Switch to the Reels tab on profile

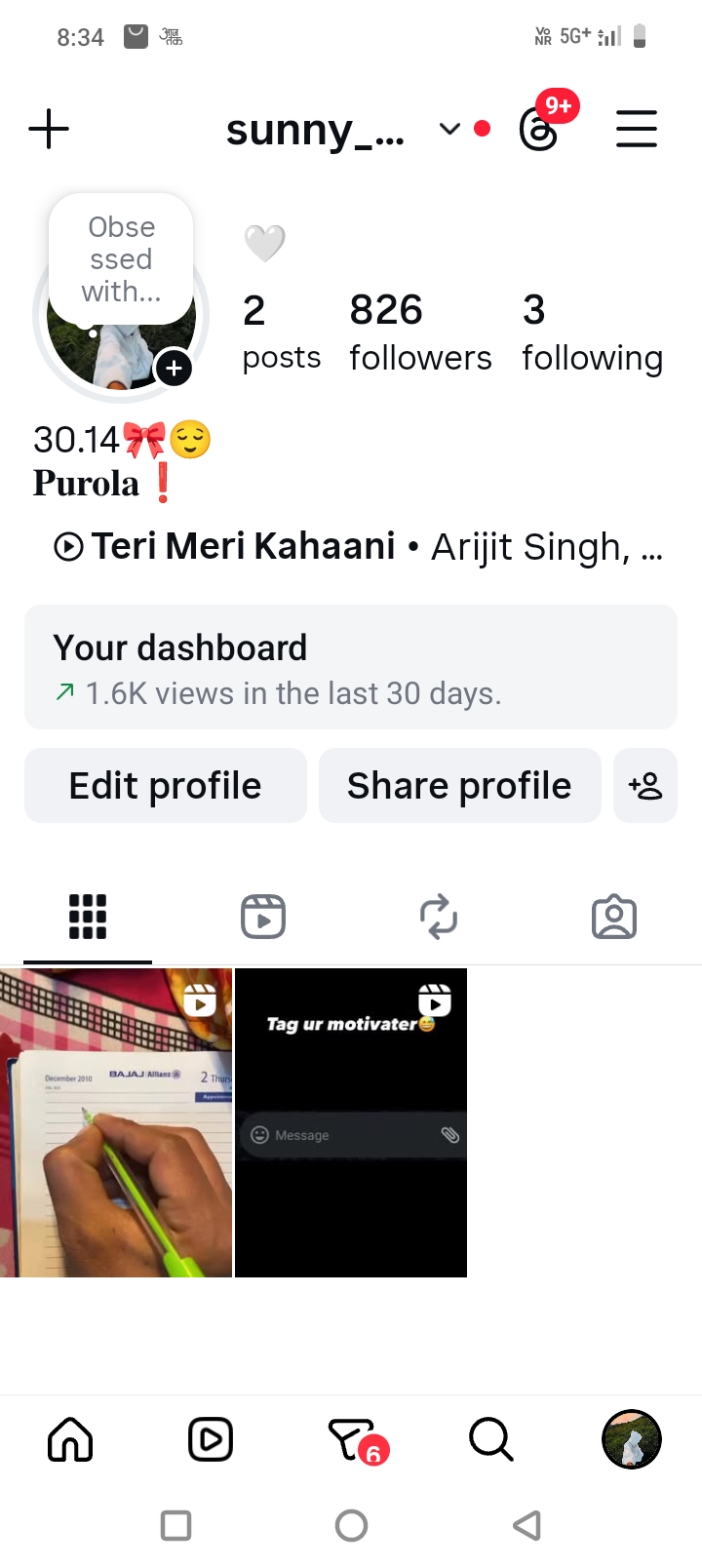(263, 917)
